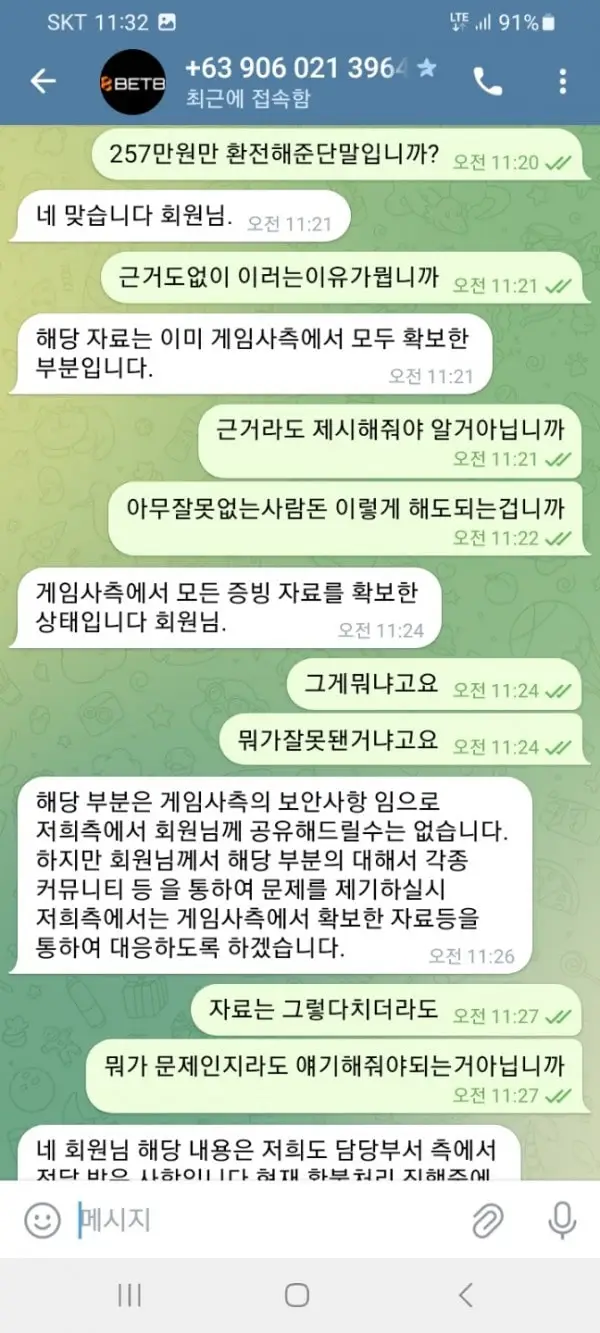Image resolution: width=600 pixels, height=1333 pixels.
Task: Start a voice call with this contact
Action: [x=488, y=83]
